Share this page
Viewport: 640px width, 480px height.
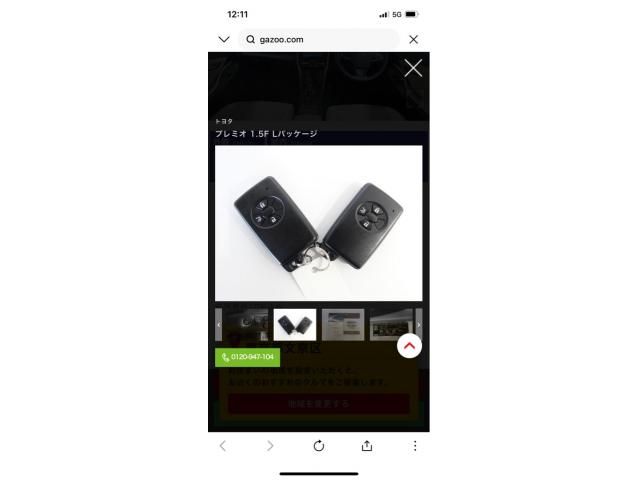pyautogui.click(x=367, y=446)
